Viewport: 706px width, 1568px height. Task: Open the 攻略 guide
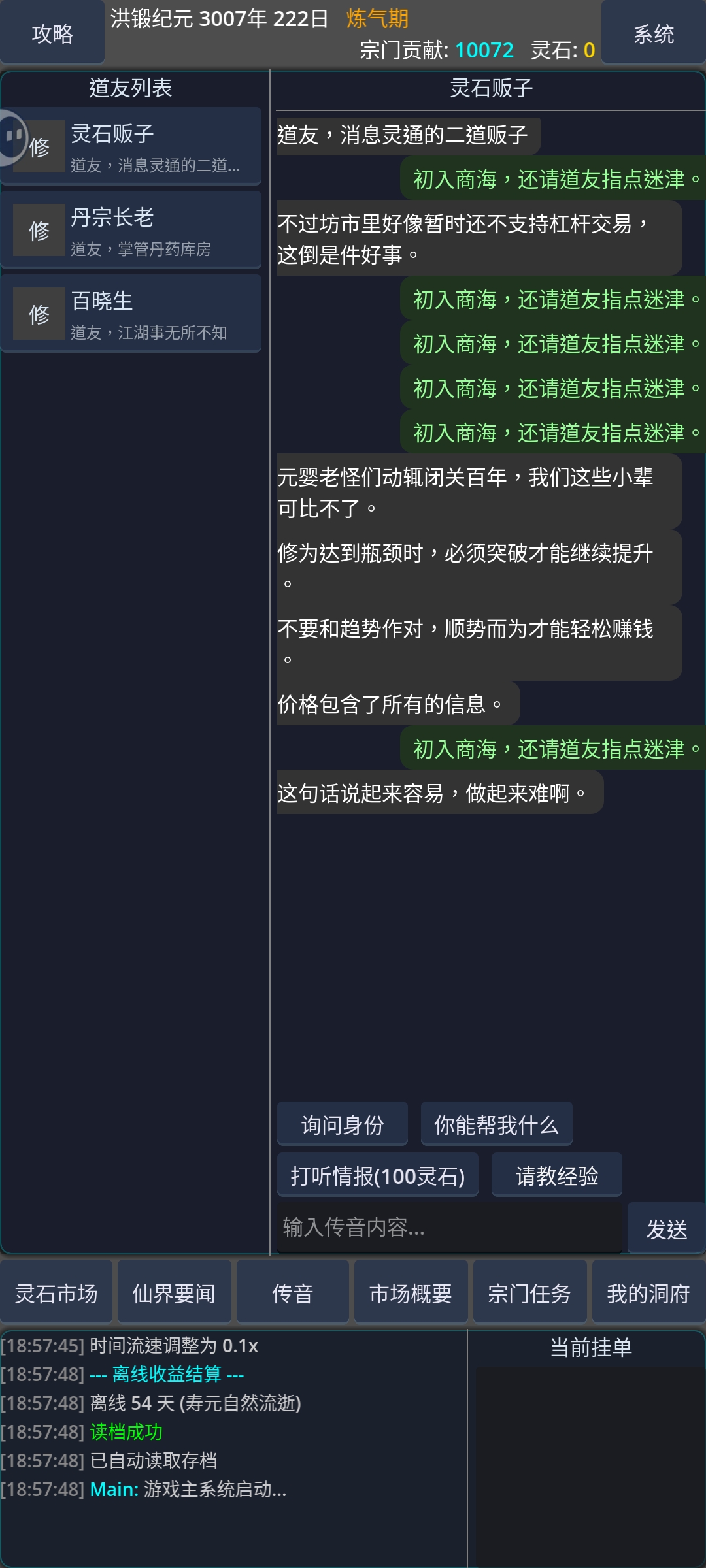pos(52,31)
